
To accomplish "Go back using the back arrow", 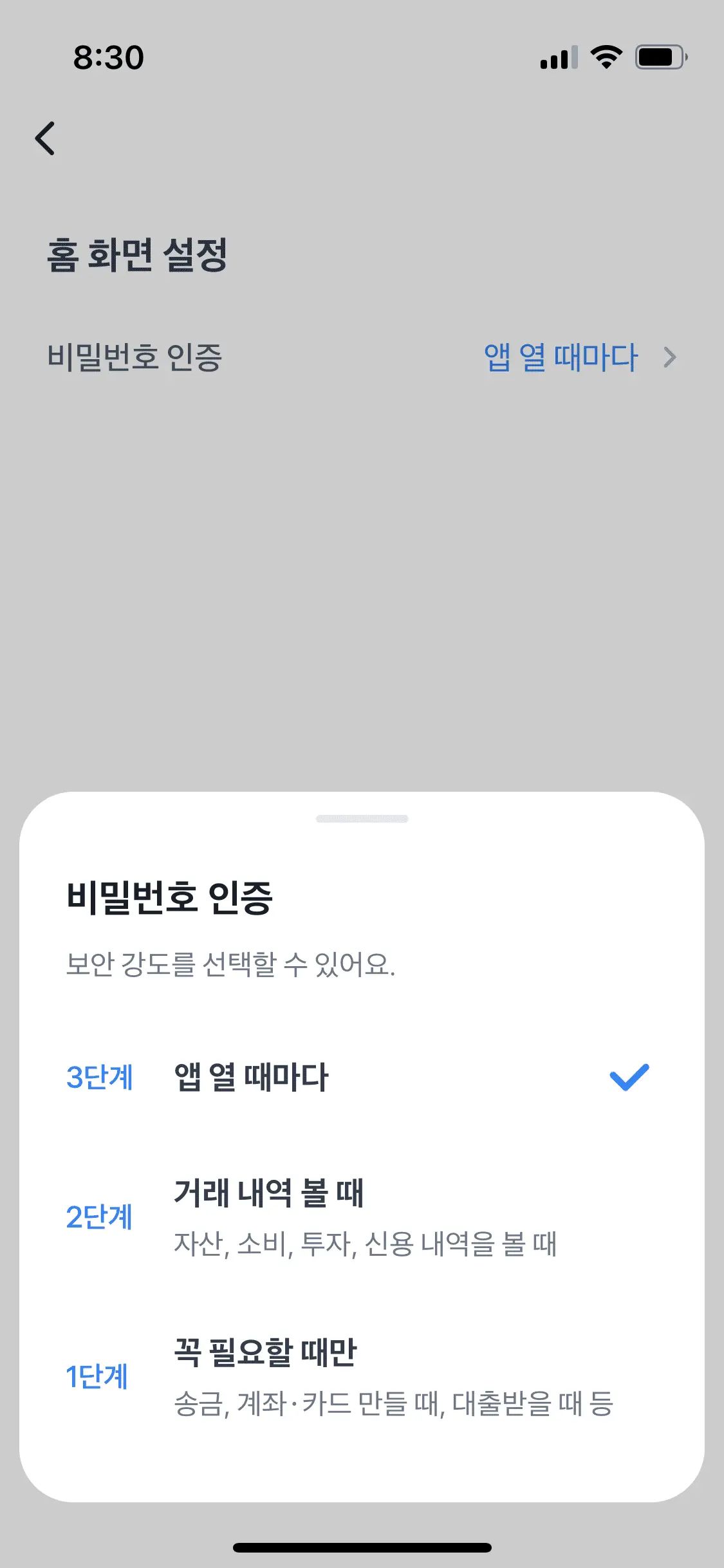I will 45,138.
